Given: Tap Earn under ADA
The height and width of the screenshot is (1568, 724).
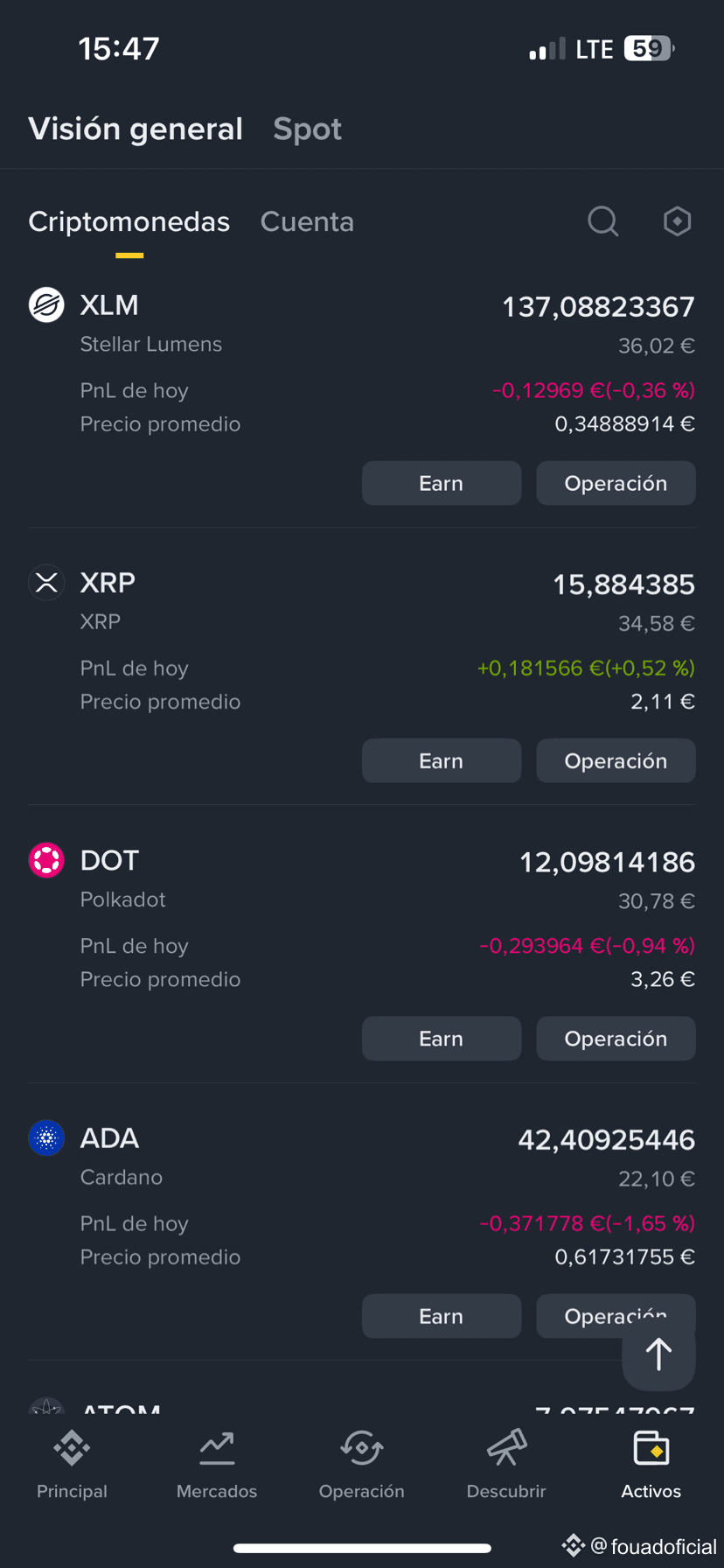Looking at the screenshot, I should [x=442, y=1316].
